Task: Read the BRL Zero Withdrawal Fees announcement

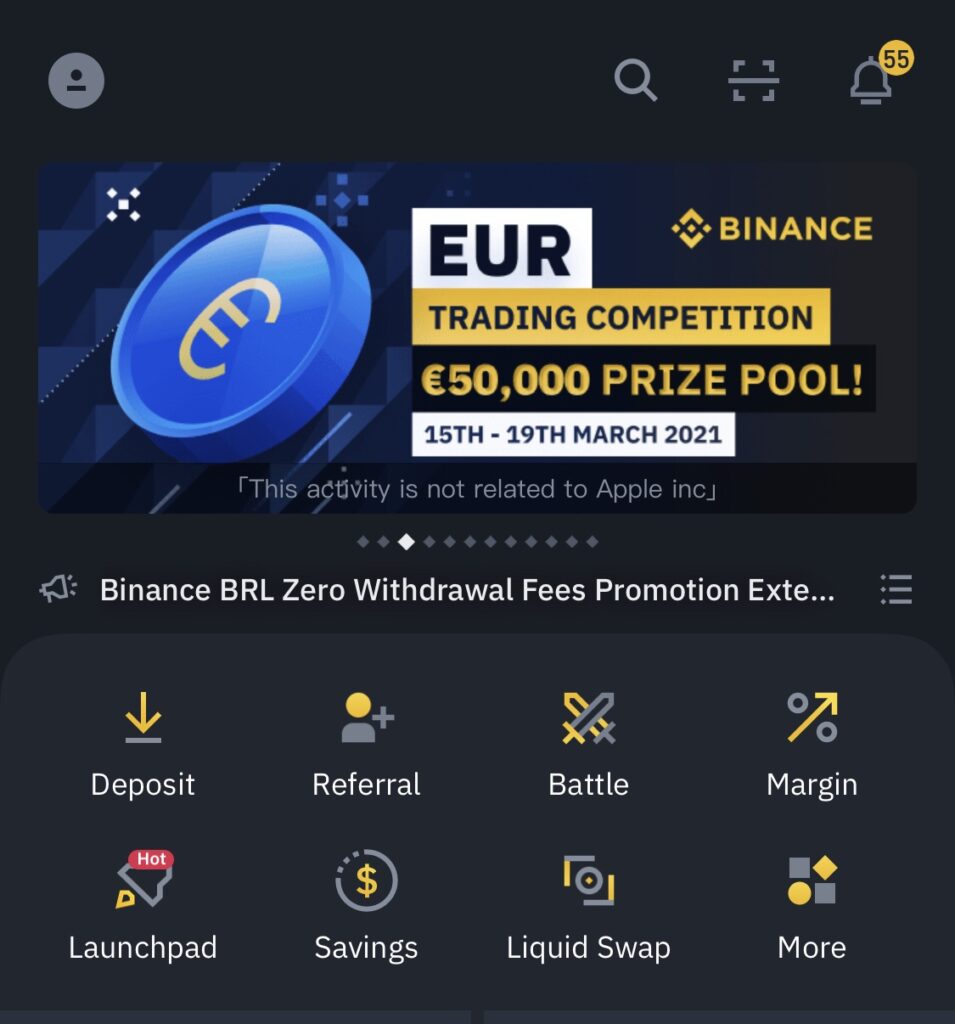Action: coord(466,590)
